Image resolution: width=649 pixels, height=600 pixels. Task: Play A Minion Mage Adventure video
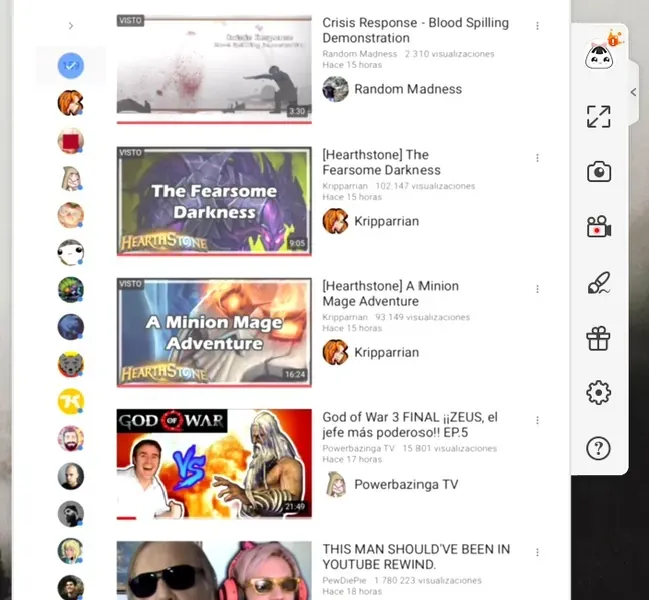pyautogui.click(x=214, y=333)
